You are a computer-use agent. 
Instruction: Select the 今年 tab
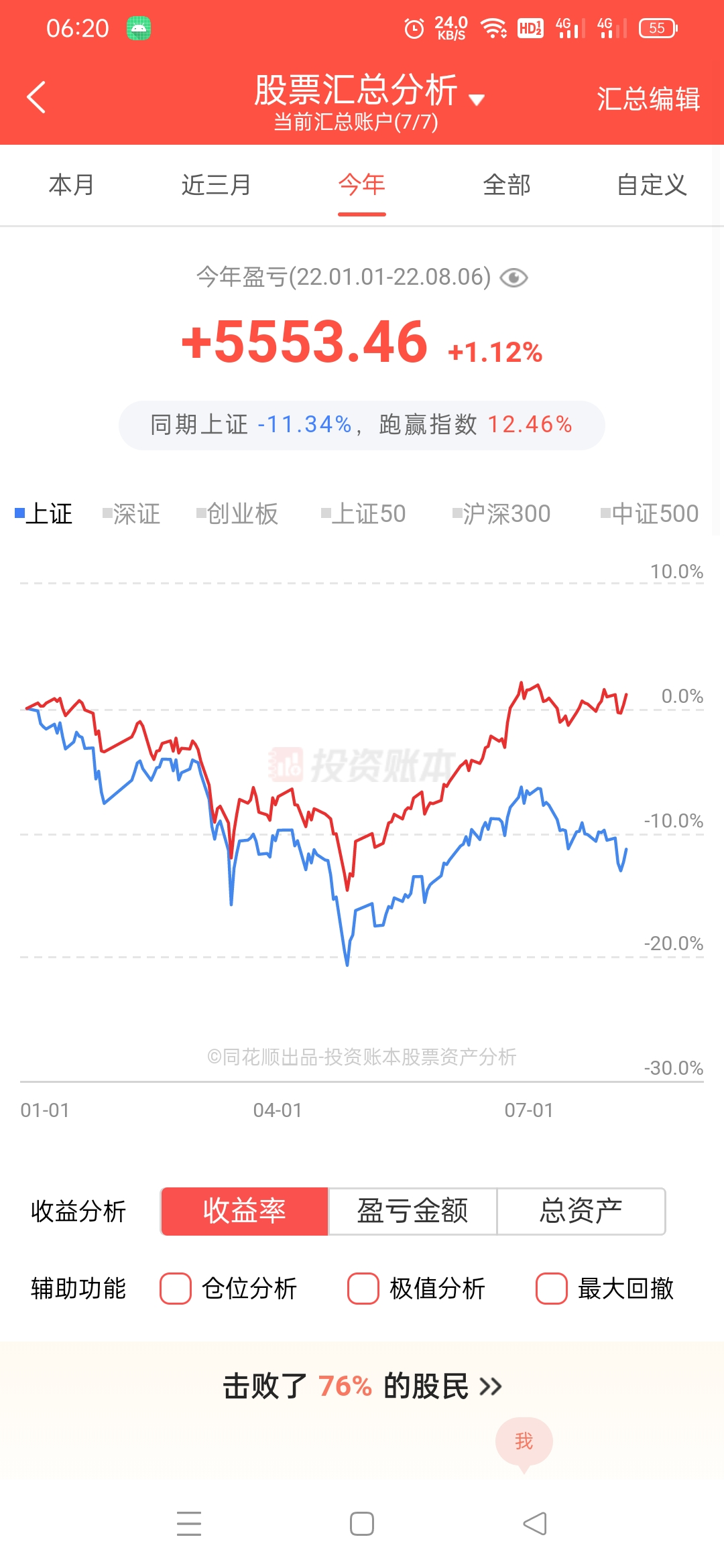click(x=362, y=185)
